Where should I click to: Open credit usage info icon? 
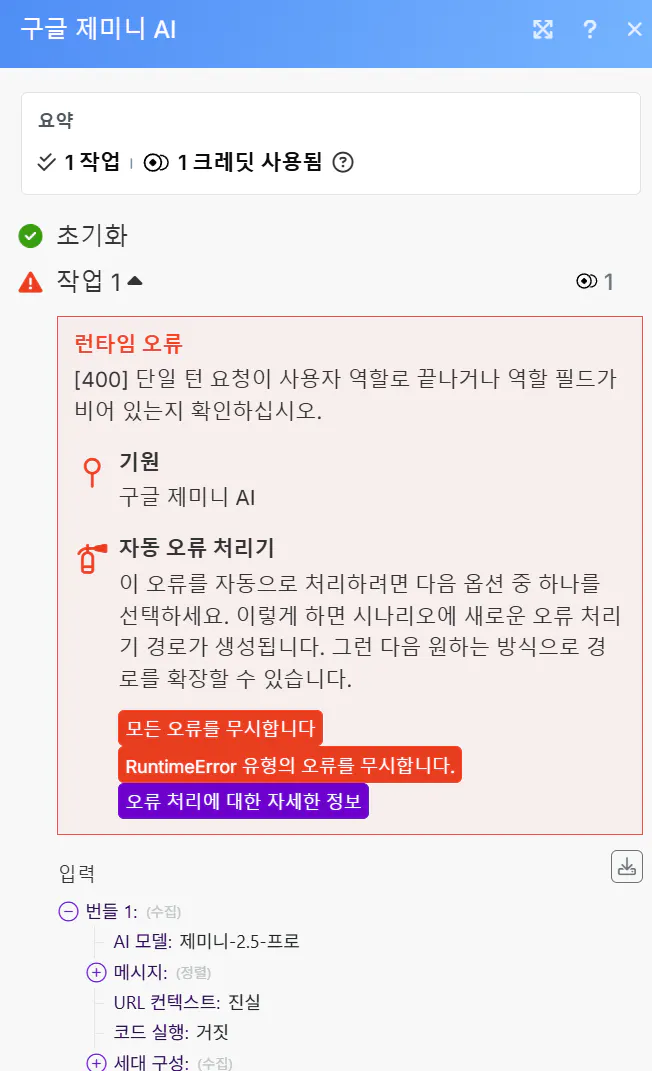tap(343, 162)
